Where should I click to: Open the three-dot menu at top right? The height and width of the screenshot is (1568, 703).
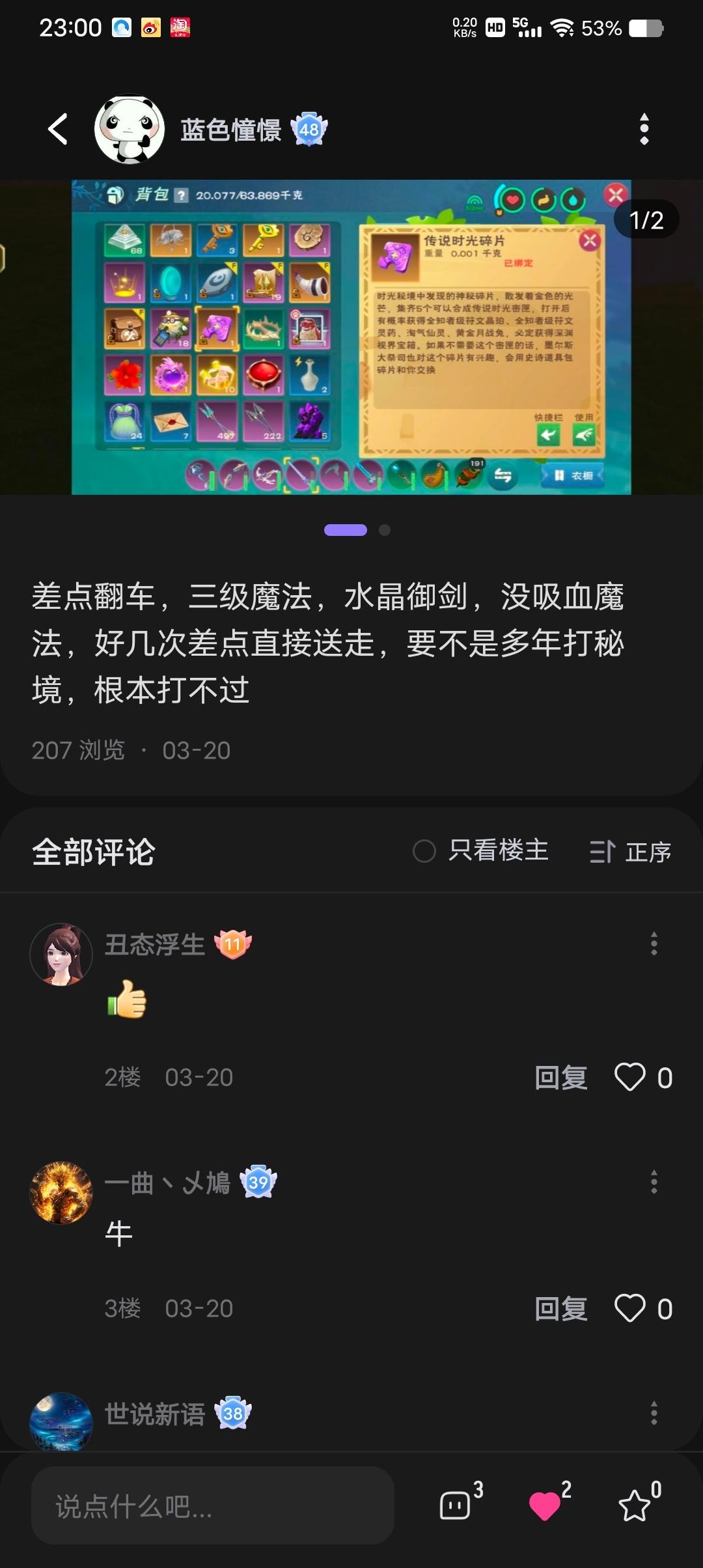click(644, 128)
